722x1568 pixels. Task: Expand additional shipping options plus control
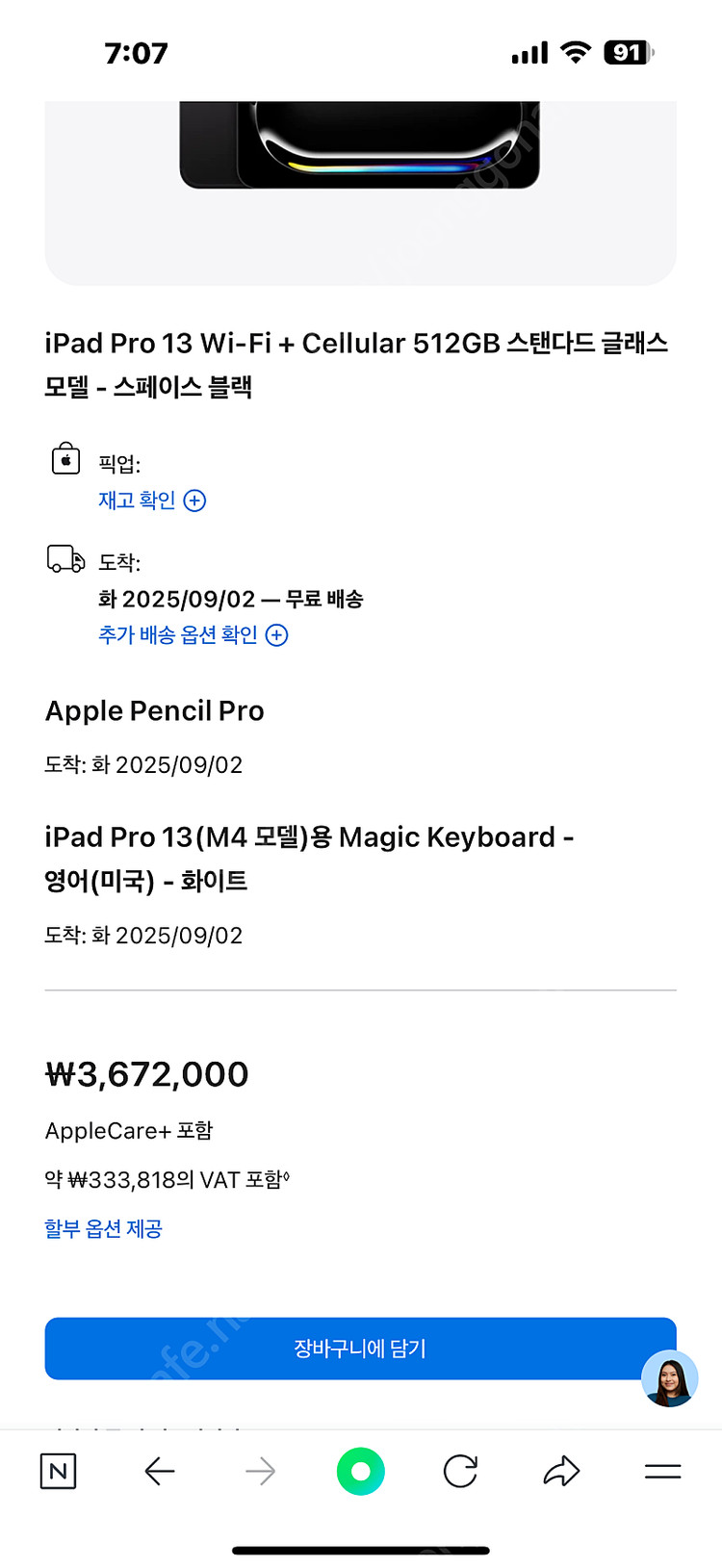275,635
